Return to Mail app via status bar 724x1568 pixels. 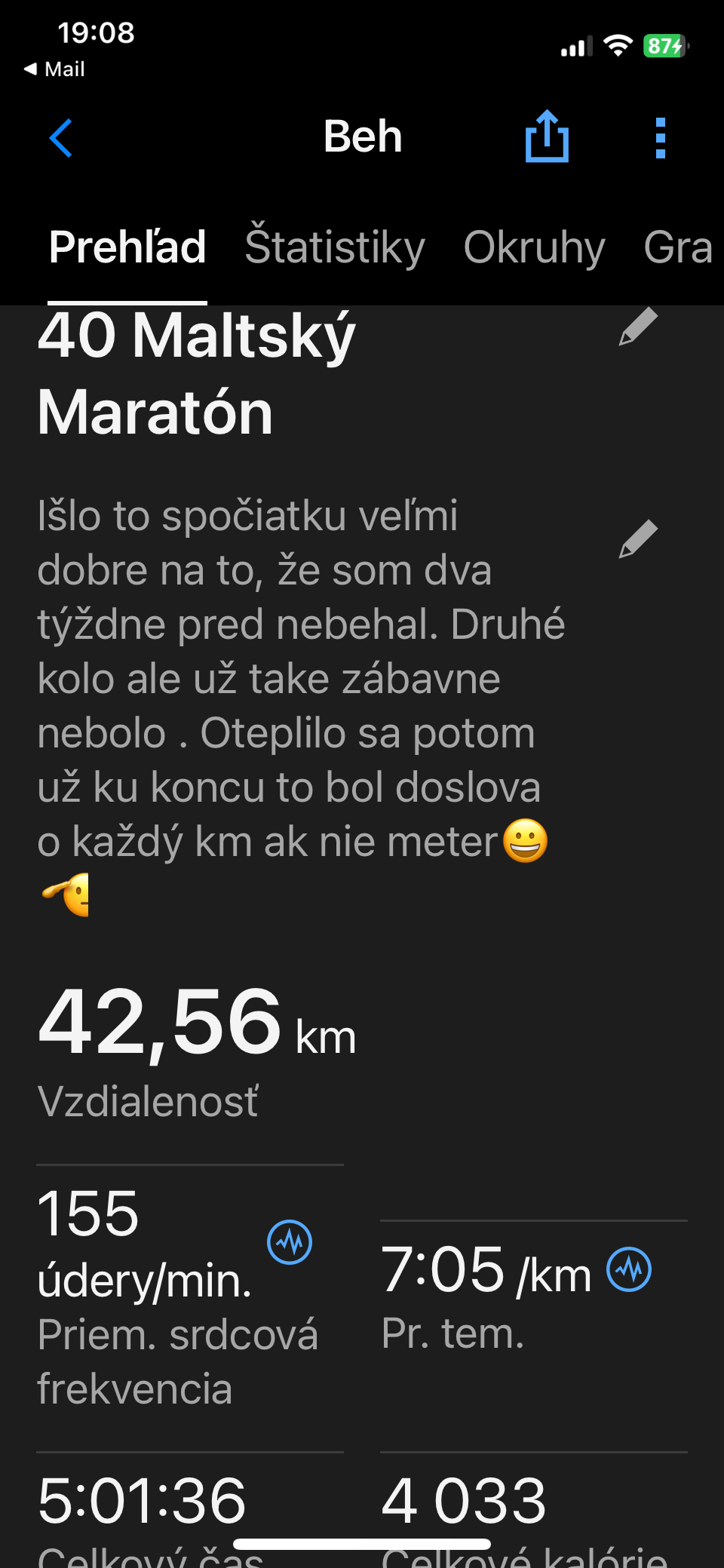click(54, 69)
